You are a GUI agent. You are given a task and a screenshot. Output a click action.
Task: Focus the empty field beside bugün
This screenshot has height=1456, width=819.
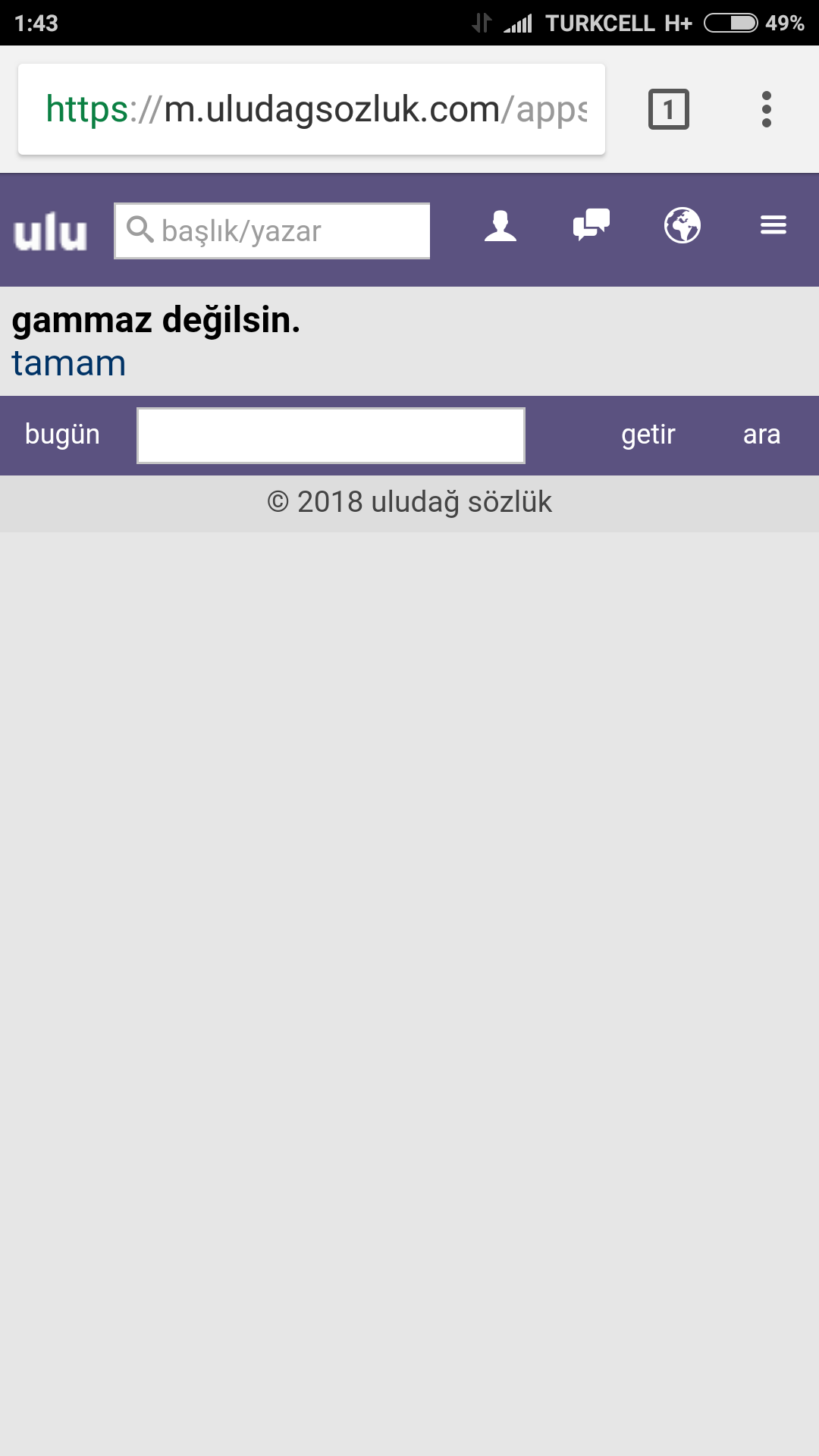[x=331, y=435]
